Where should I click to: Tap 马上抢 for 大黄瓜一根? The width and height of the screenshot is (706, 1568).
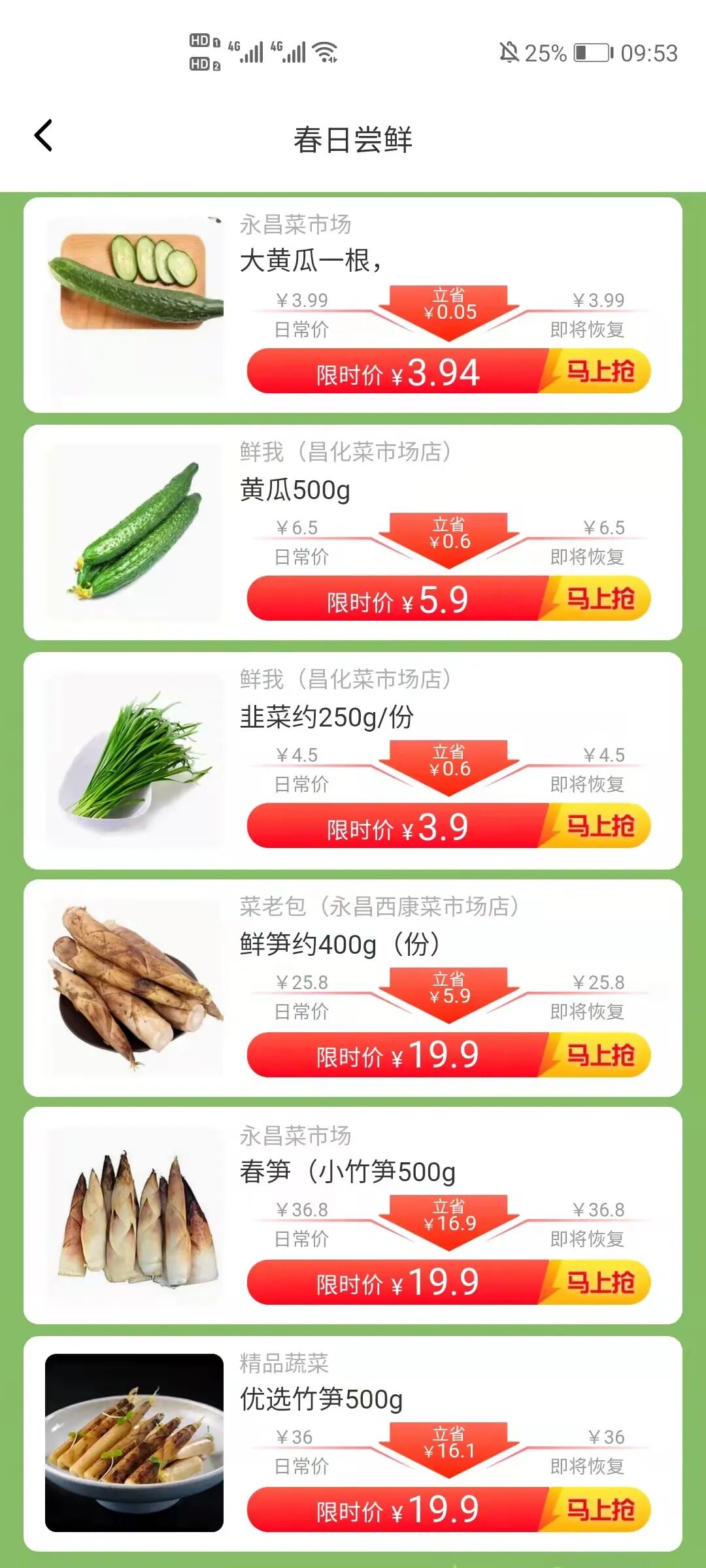599,371
